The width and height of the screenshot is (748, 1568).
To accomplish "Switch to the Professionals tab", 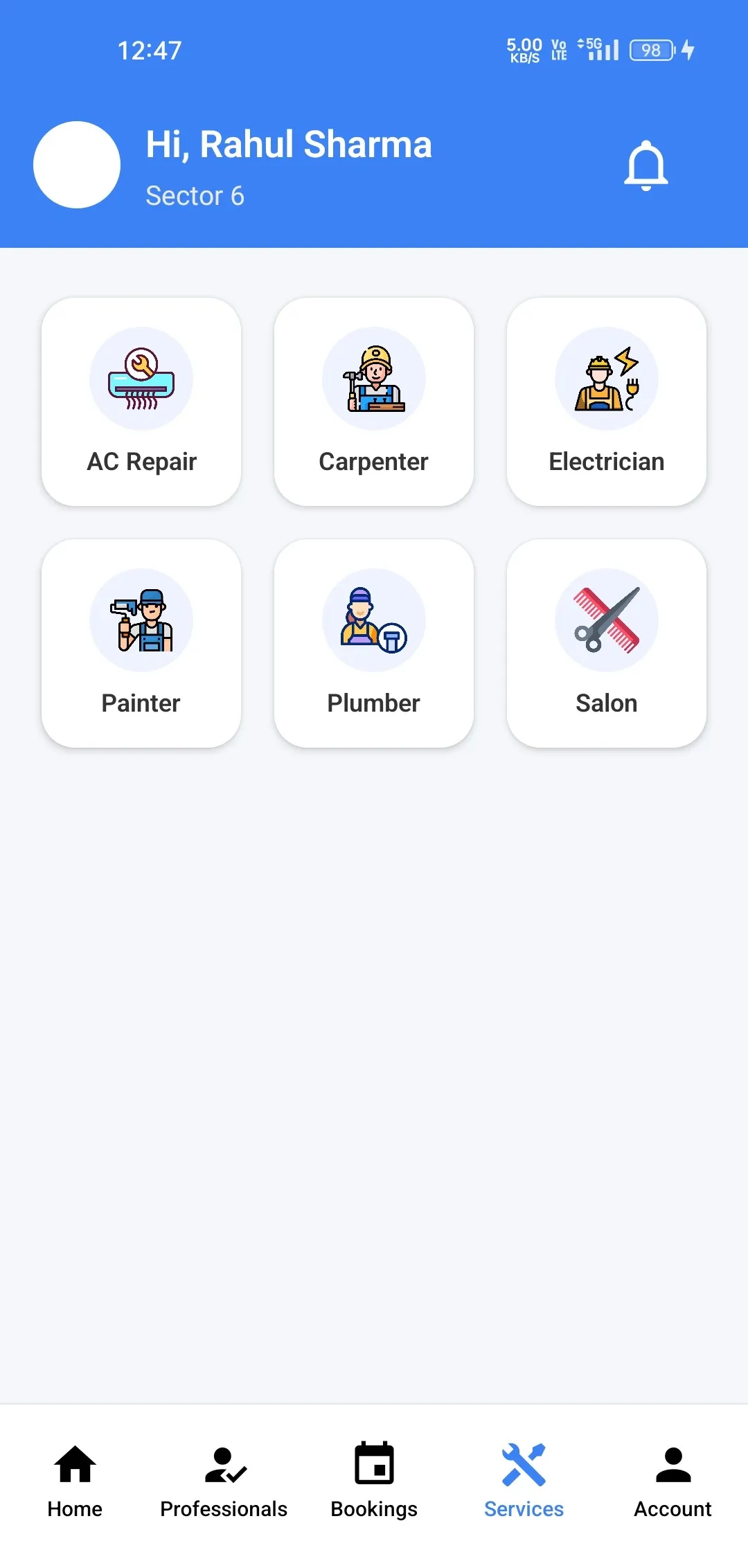I will [x=224, y=1480].
